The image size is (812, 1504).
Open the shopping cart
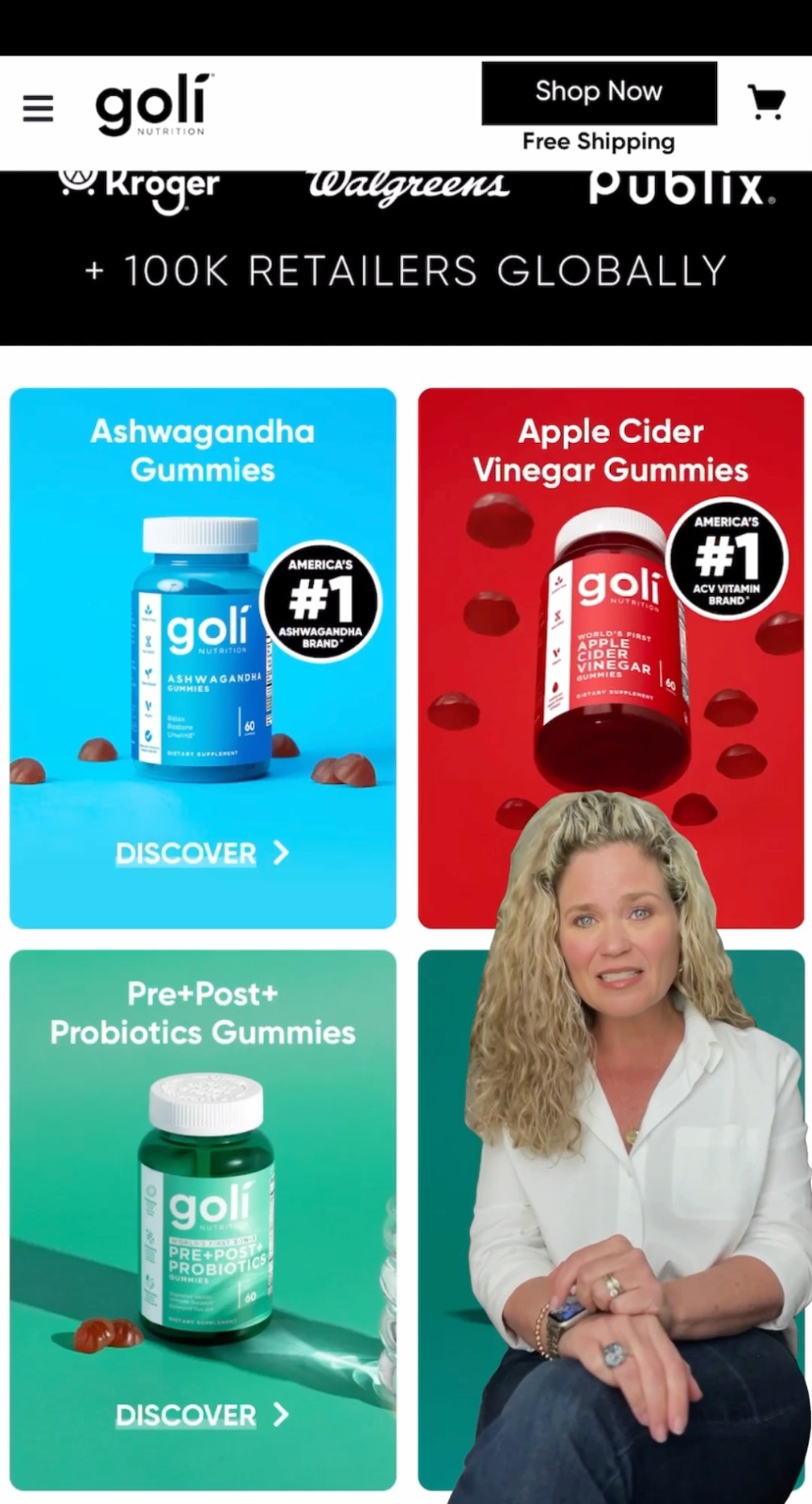pyautogui.click(x=766, y=102)
